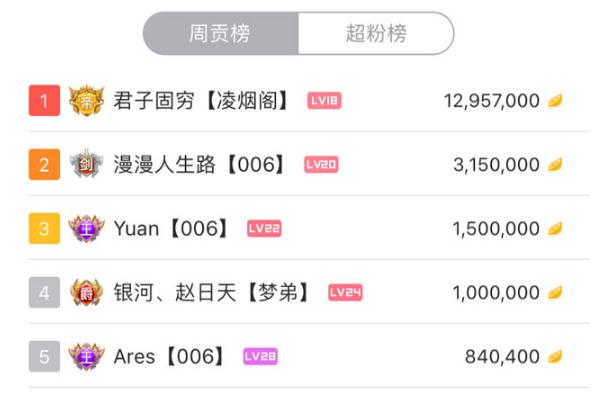Open Yuan【006】 ranking row
The width and height of the screenshot is (600, 400).
(172, 229)
